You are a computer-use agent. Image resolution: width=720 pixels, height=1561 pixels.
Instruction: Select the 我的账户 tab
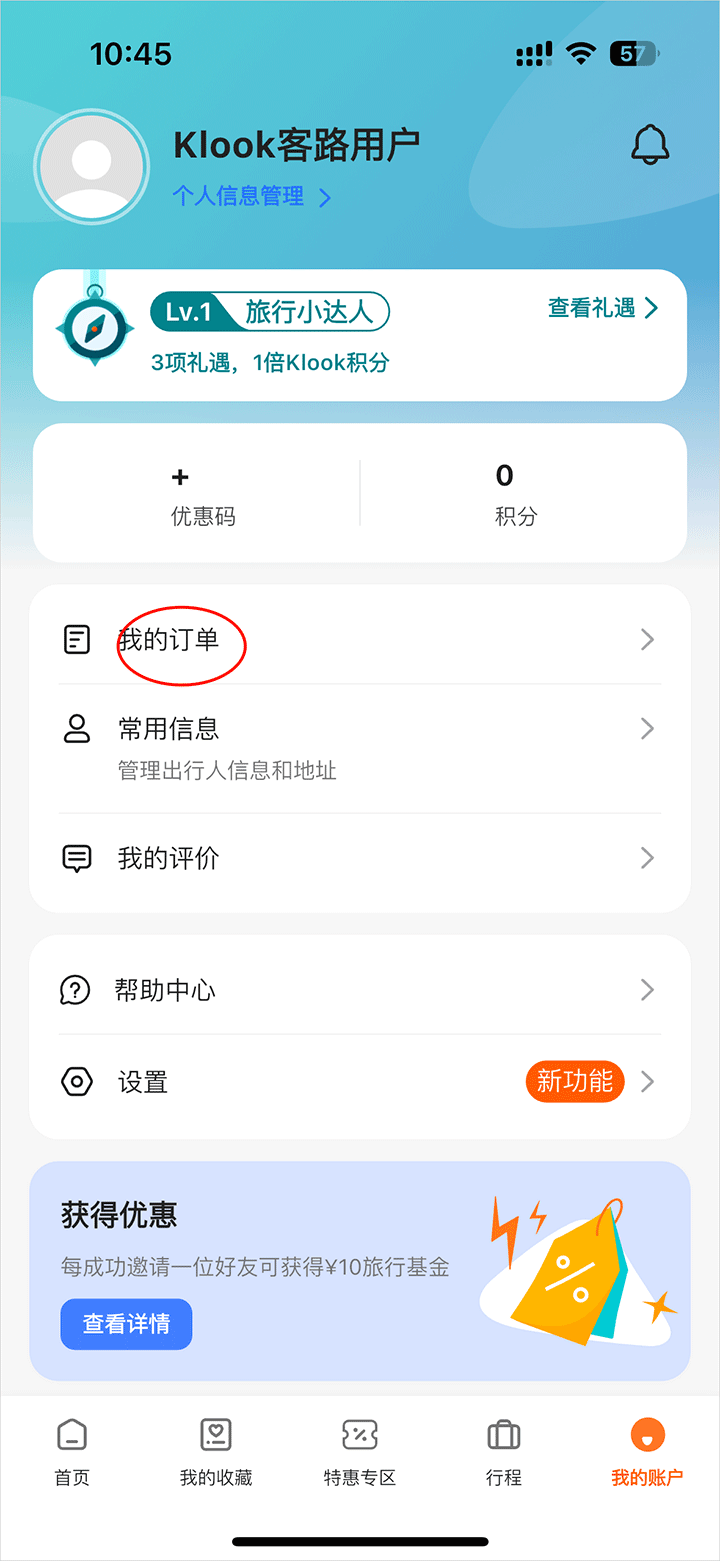coord(647,1452)
